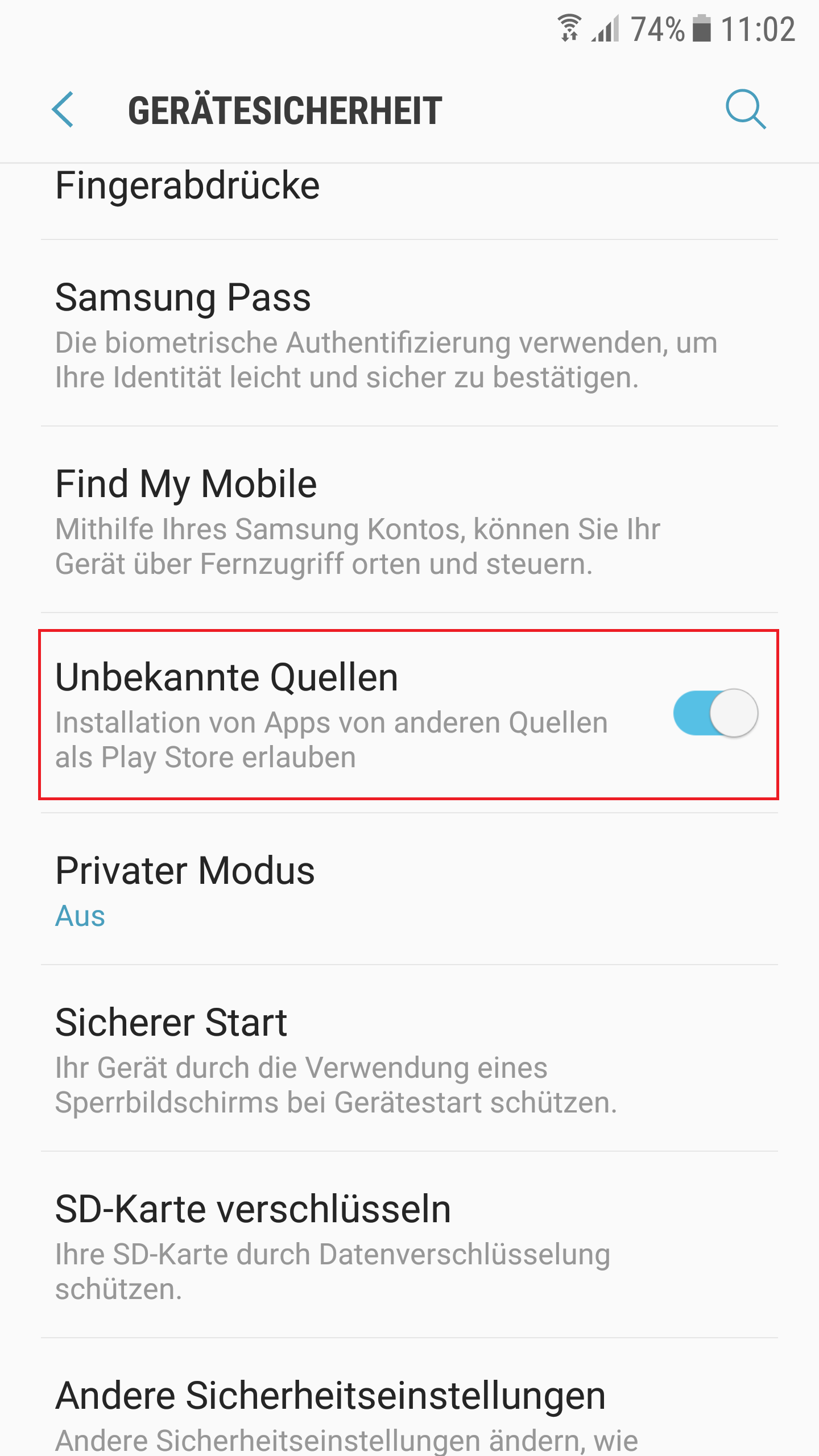Open Andere Sicherheitseinstellungen
Screen dimensions: 819x1456
409,1397
